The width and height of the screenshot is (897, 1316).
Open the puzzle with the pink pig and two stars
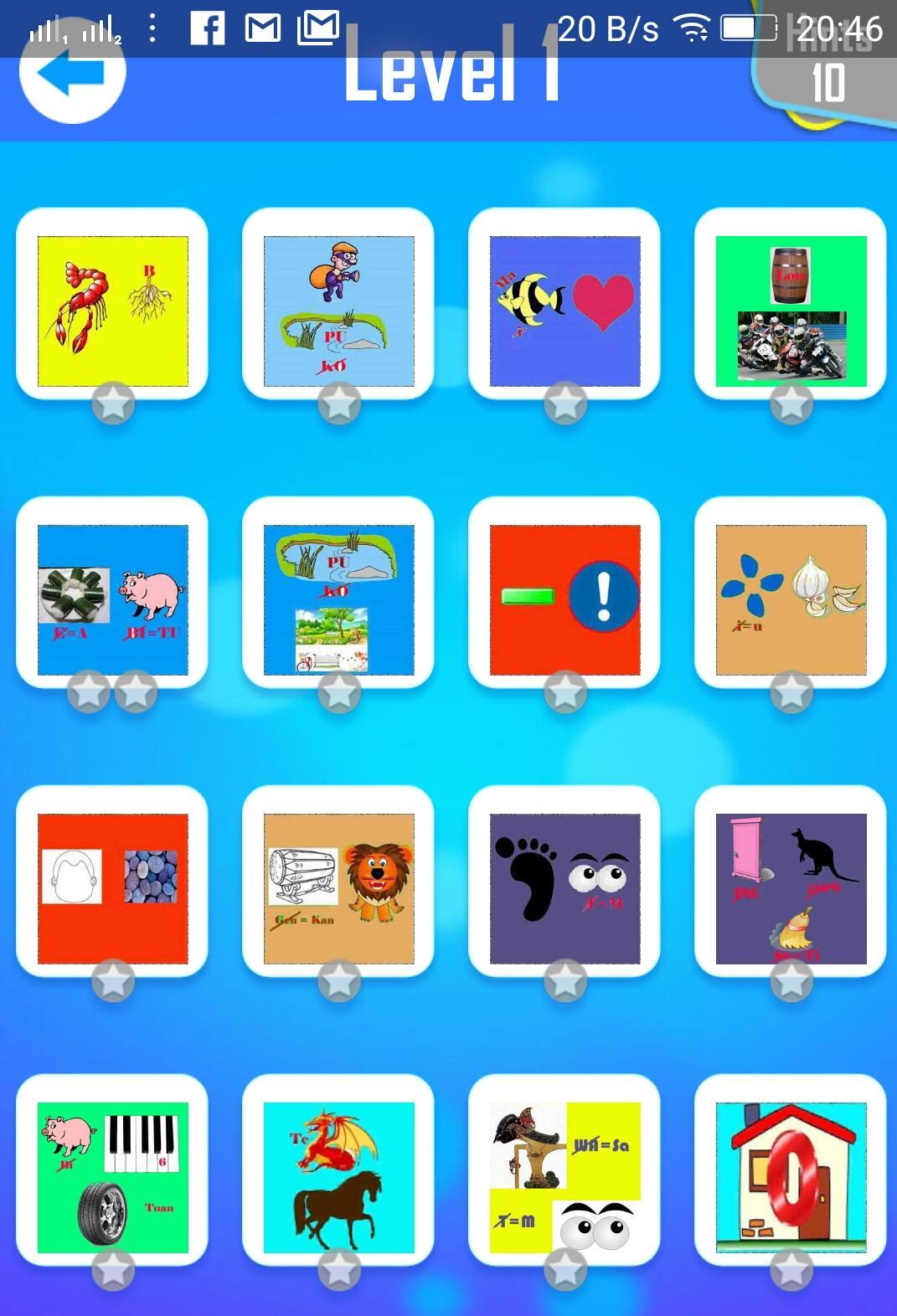point(113,599)
